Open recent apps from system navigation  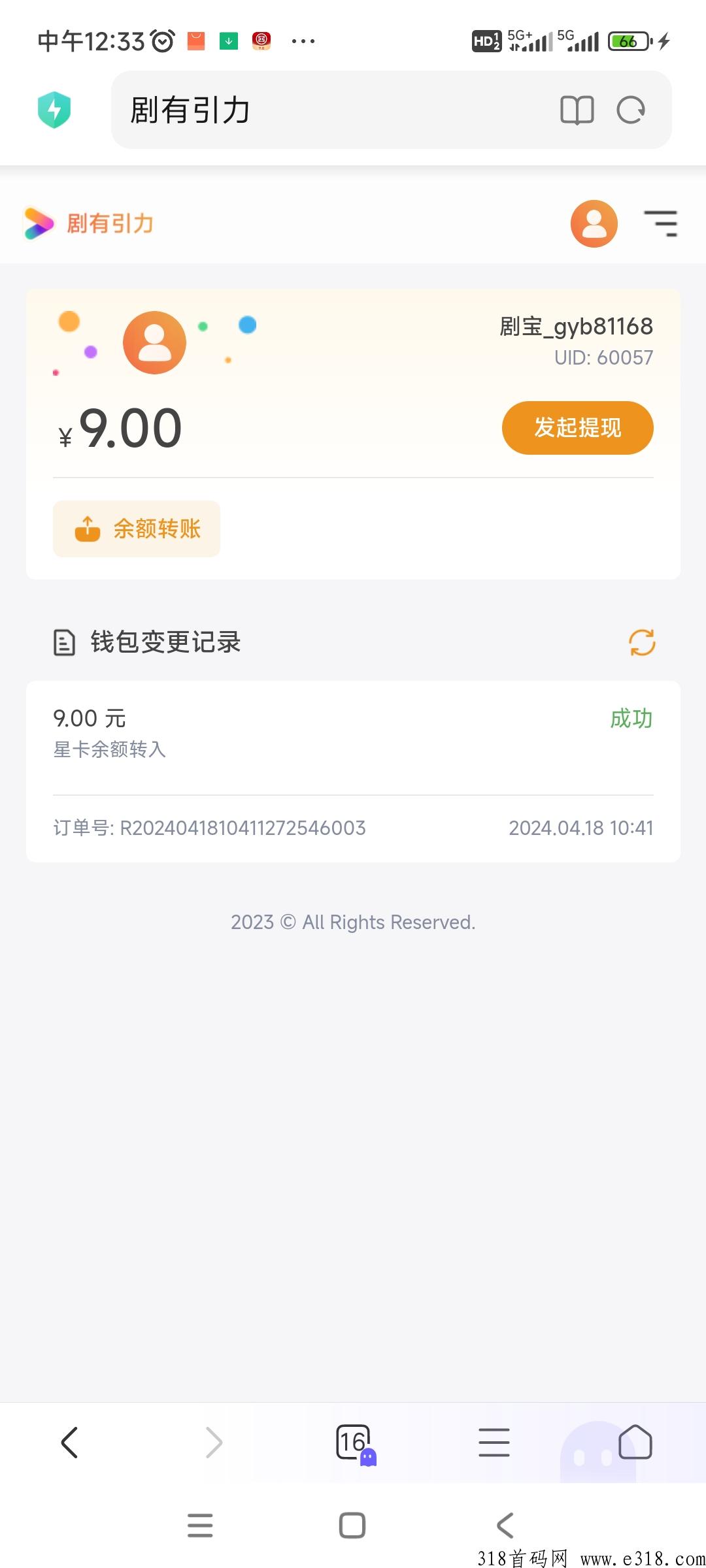tap(200, 1526)
